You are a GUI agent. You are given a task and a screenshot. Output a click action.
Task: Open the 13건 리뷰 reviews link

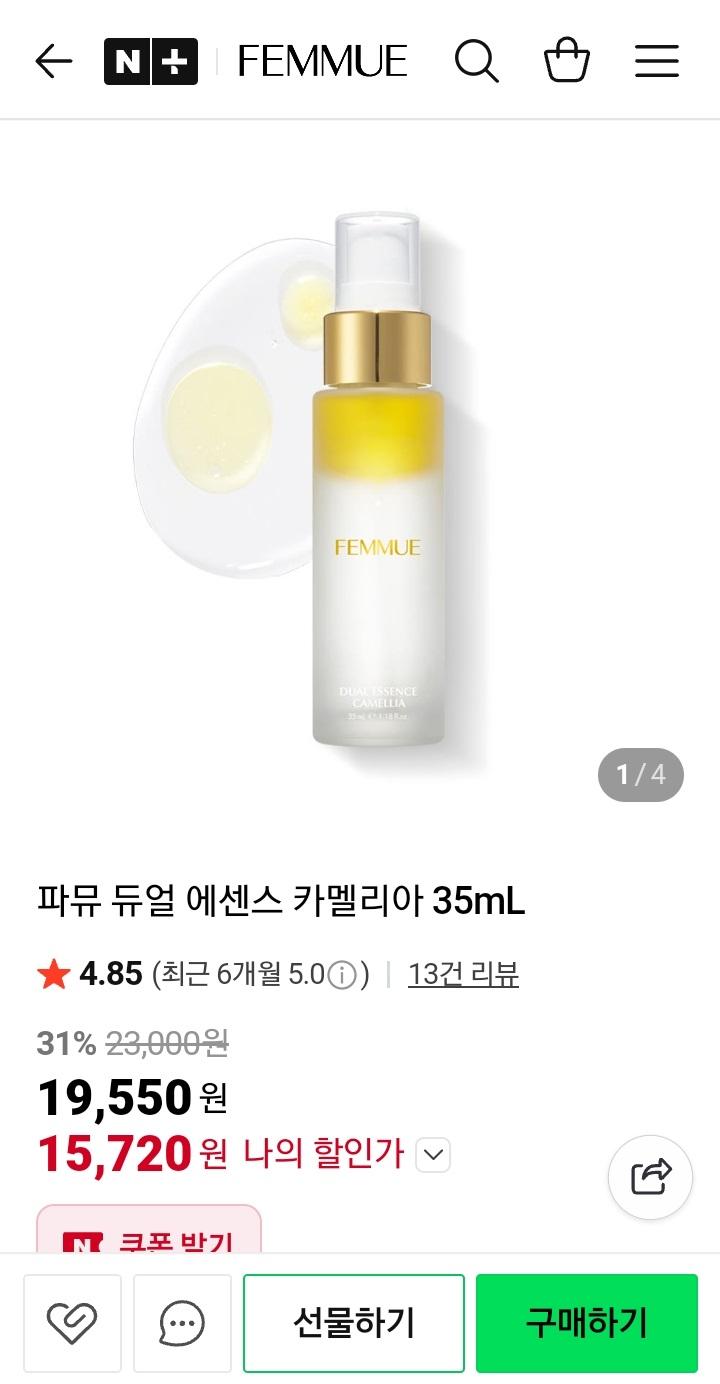click(x=463, y=974)
